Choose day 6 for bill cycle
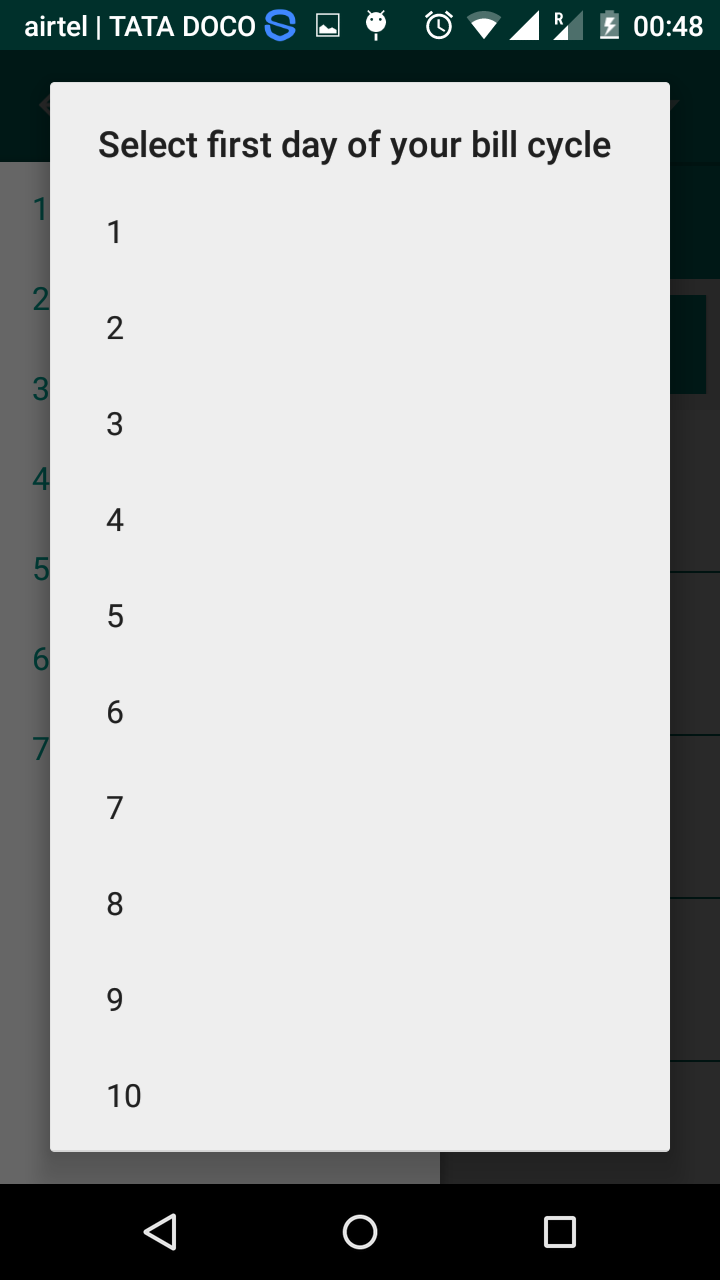Screen dimensions: 720x1280 coord(360,712)
